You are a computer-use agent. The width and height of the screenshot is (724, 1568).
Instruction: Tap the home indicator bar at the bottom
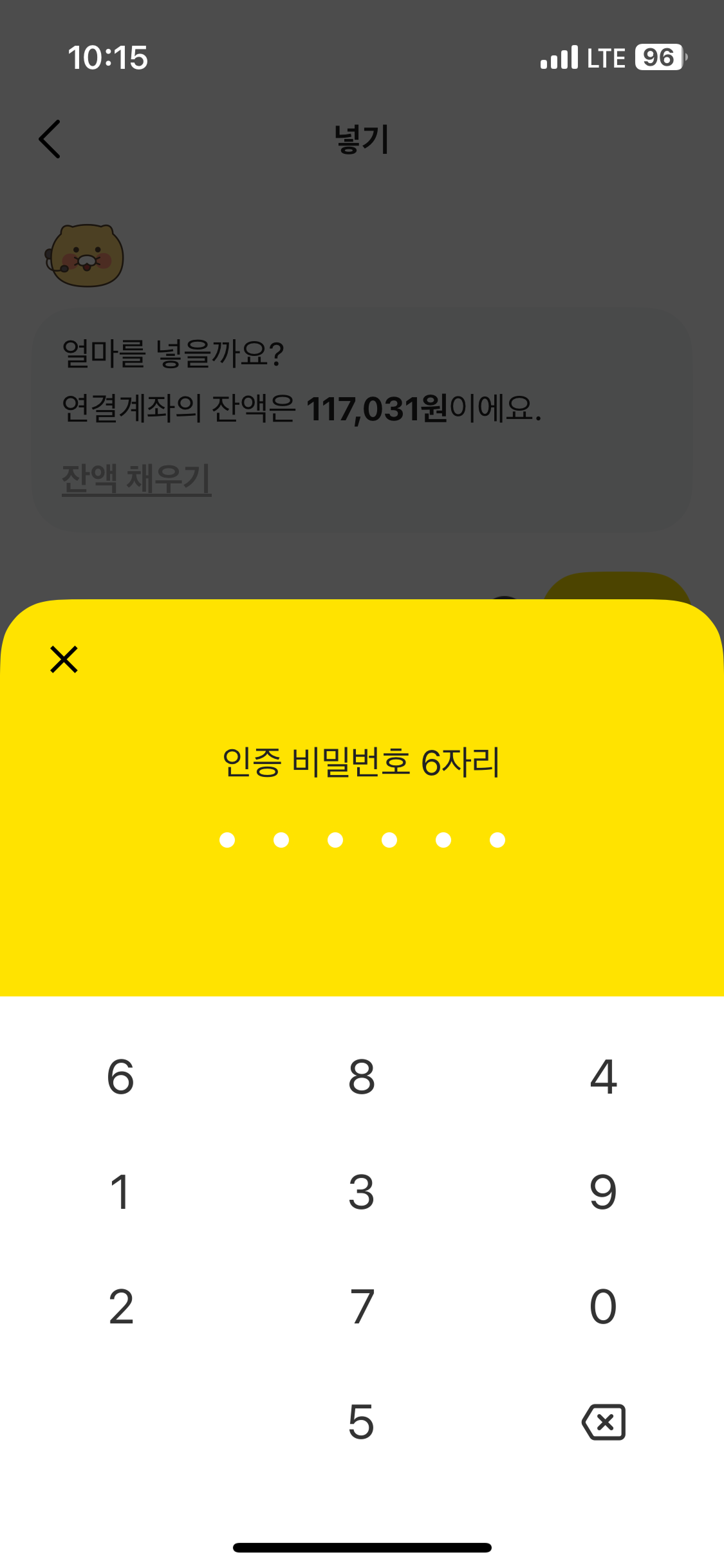pos(362,1547)
